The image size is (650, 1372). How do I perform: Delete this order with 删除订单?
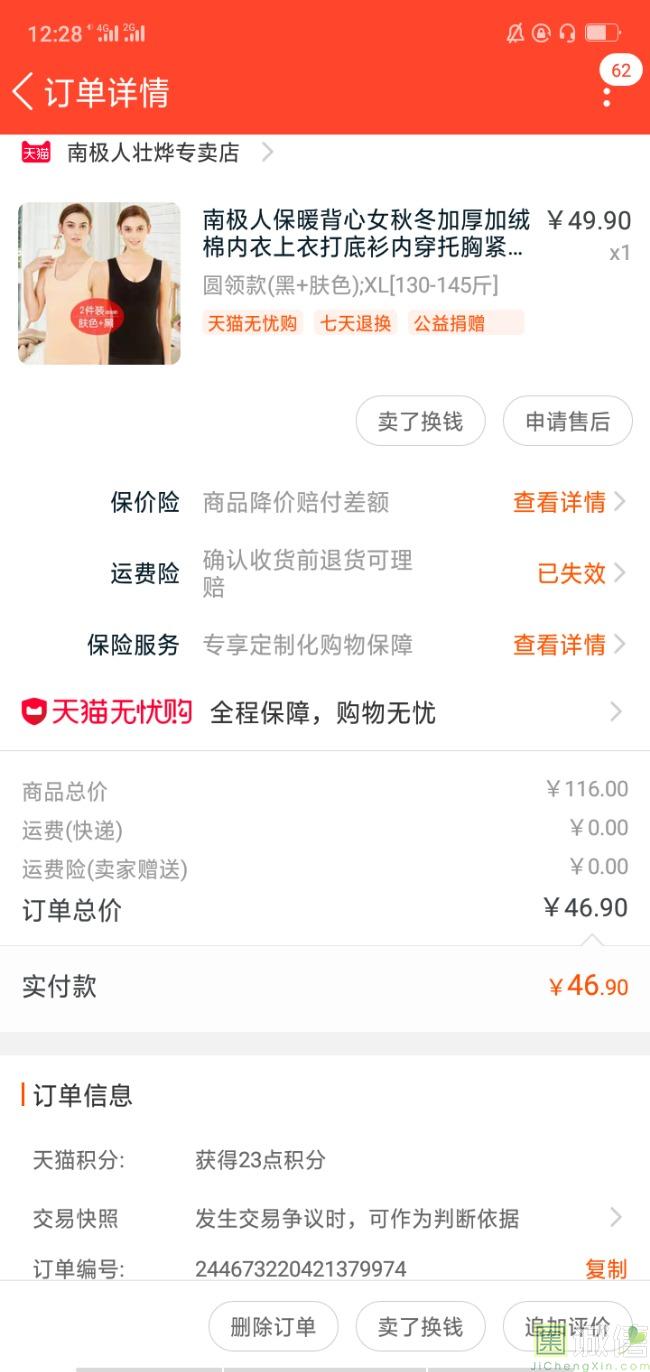273,1327
